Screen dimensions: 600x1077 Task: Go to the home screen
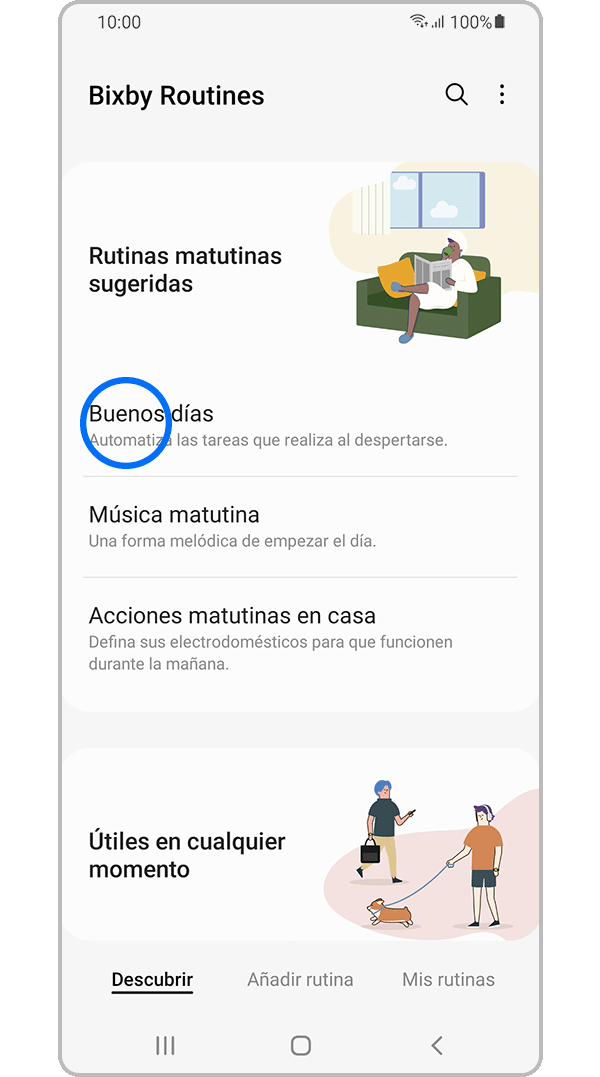[x=300, y=1045]
